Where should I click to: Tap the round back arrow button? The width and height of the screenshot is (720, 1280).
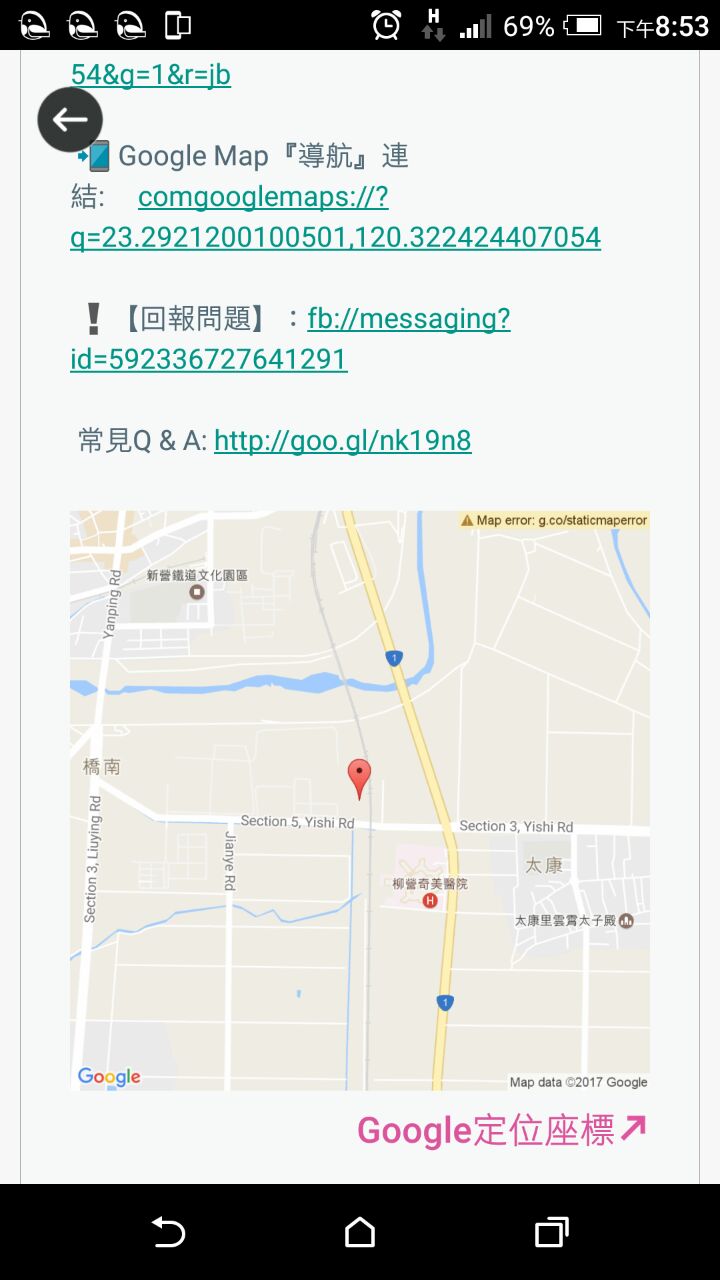pos(70,120)
